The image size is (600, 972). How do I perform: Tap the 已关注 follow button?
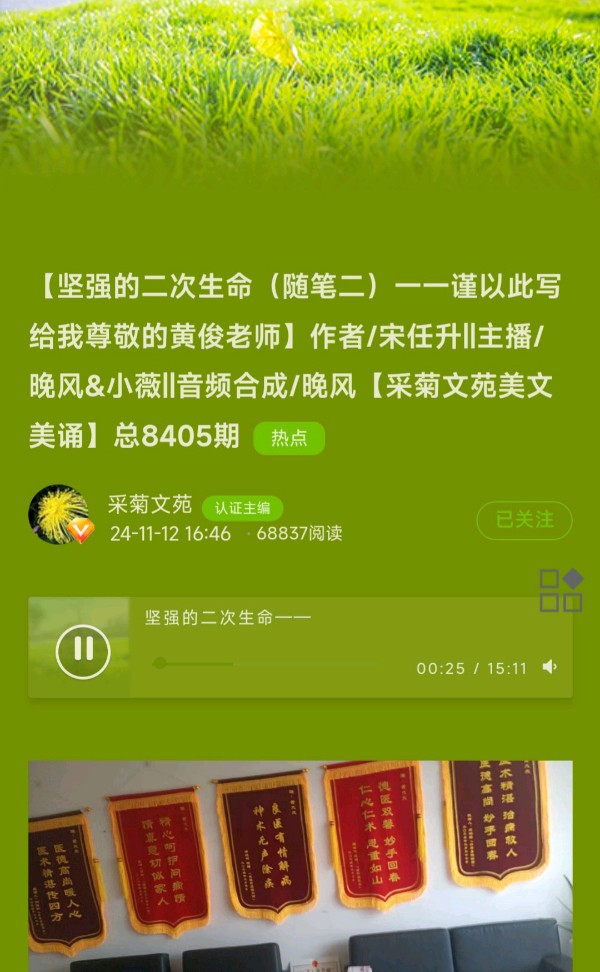click(524, 520)
